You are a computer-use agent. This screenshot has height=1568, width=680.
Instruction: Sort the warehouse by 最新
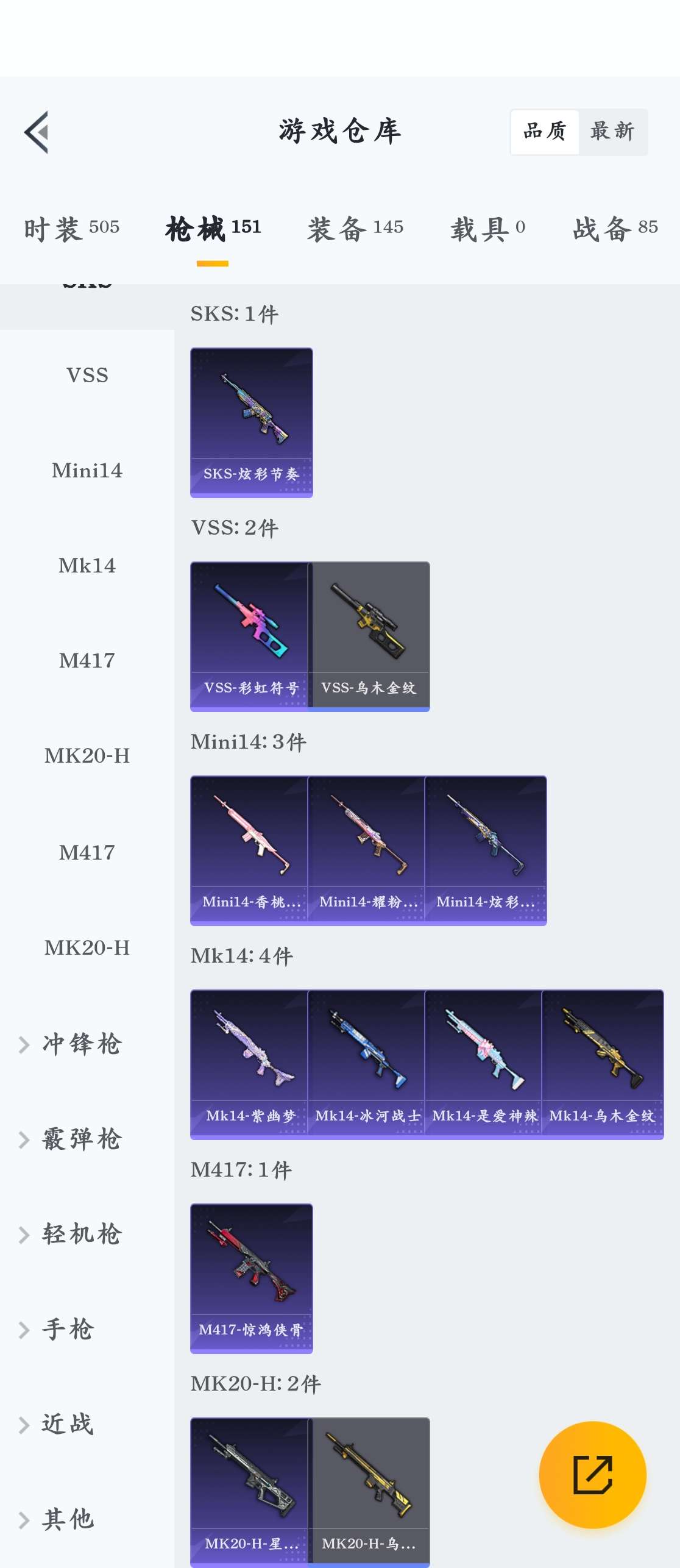(612, 132)
